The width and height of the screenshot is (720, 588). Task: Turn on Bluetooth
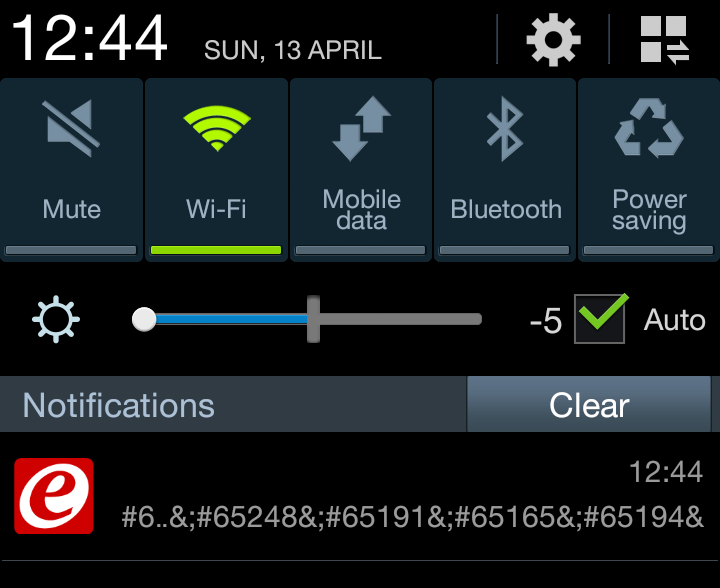[505, 170]
